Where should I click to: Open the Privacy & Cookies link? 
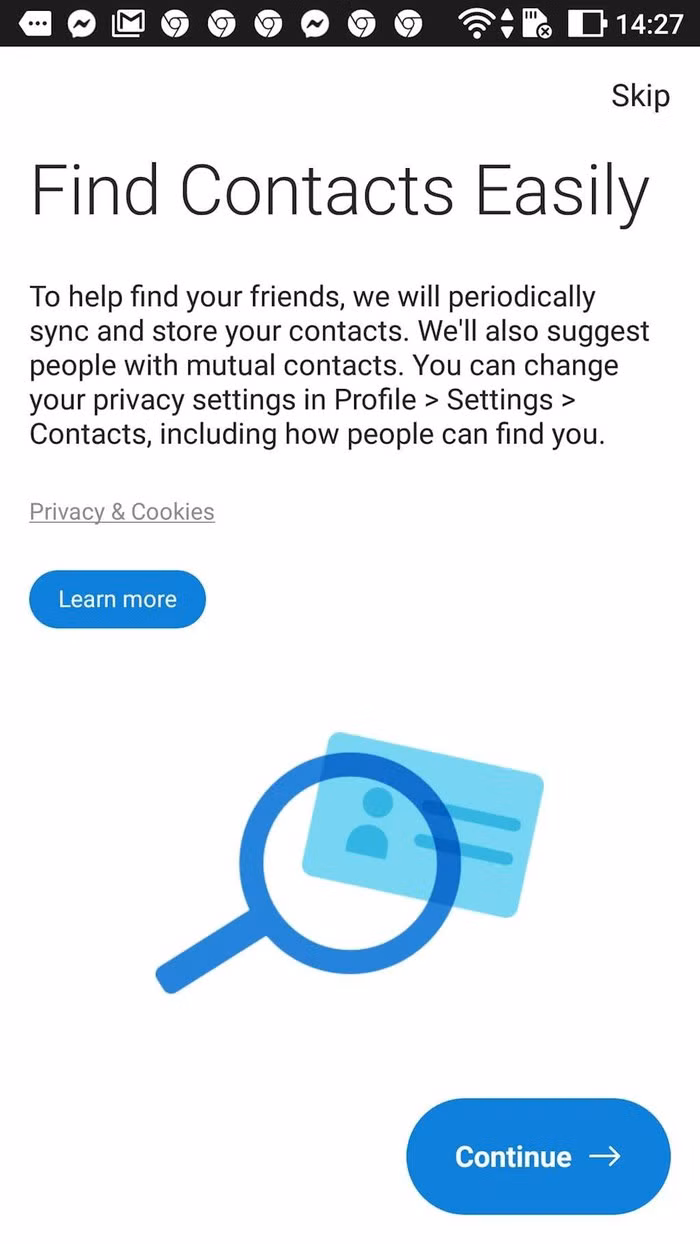(x=122, y=512)
